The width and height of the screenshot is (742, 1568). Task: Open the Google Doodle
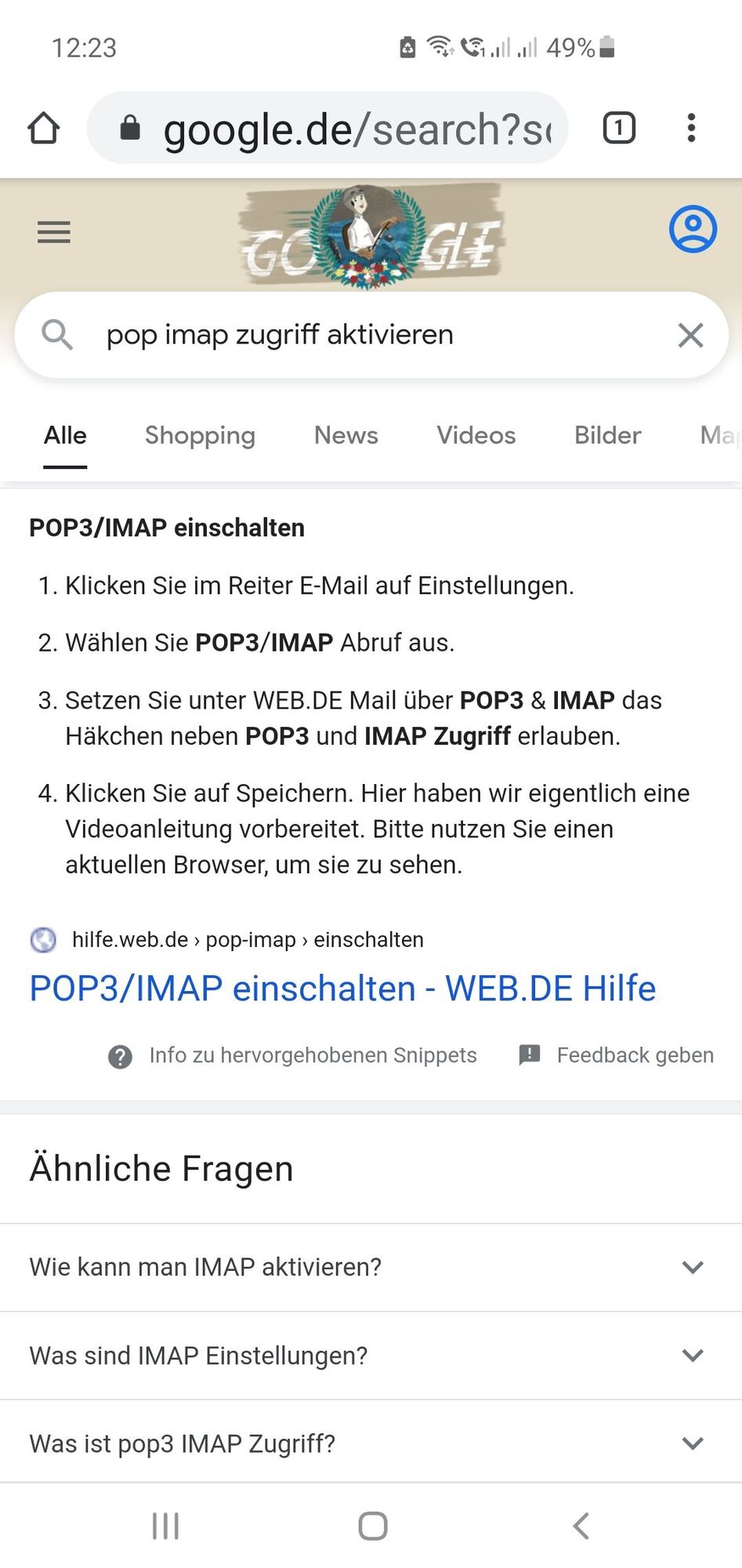pos(371,235)
